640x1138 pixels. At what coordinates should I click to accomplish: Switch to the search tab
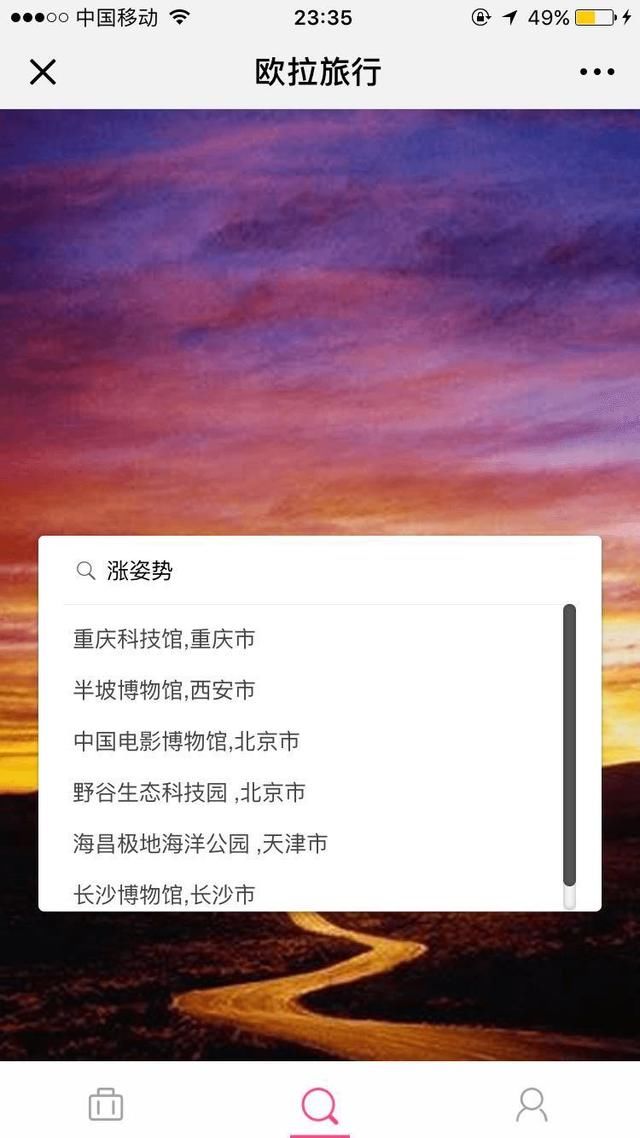320,1104
